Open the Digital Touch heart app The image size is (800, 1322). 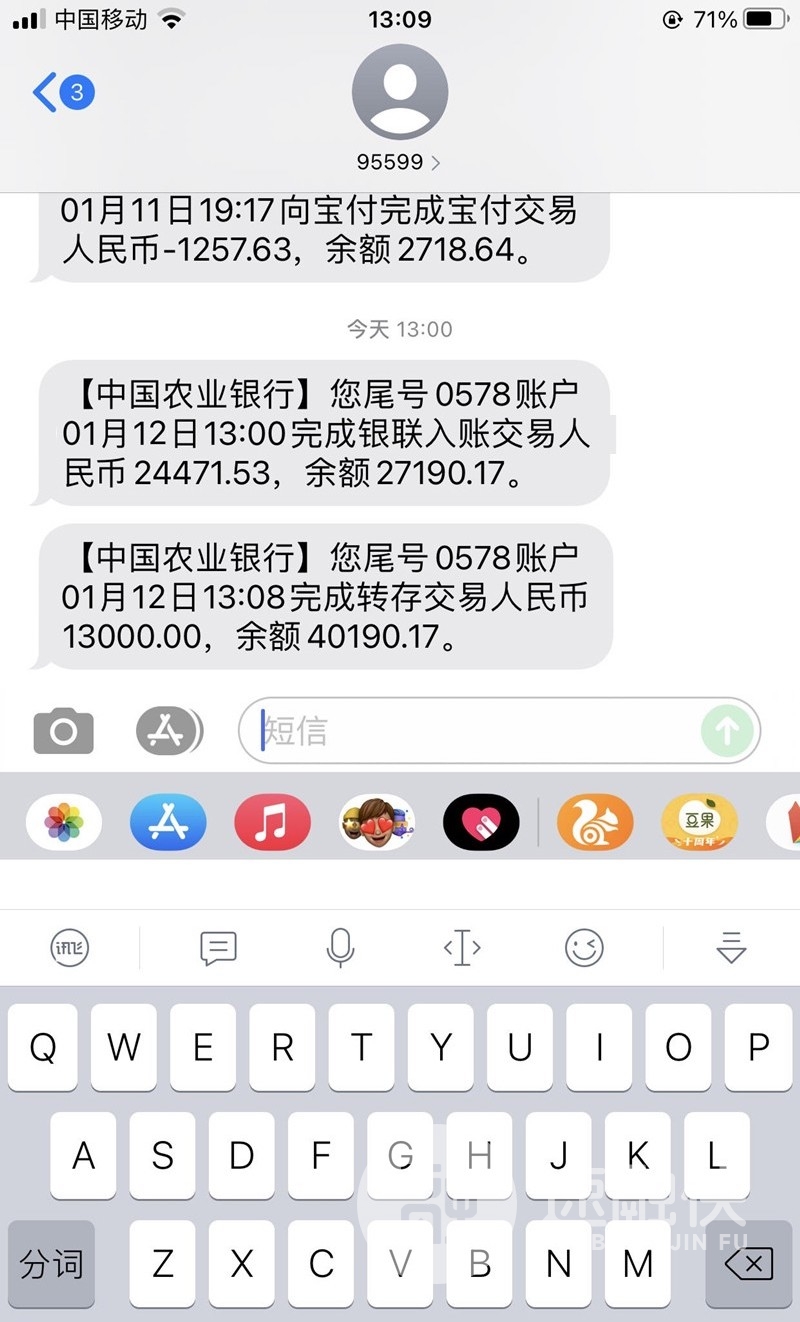coord(481,823)
